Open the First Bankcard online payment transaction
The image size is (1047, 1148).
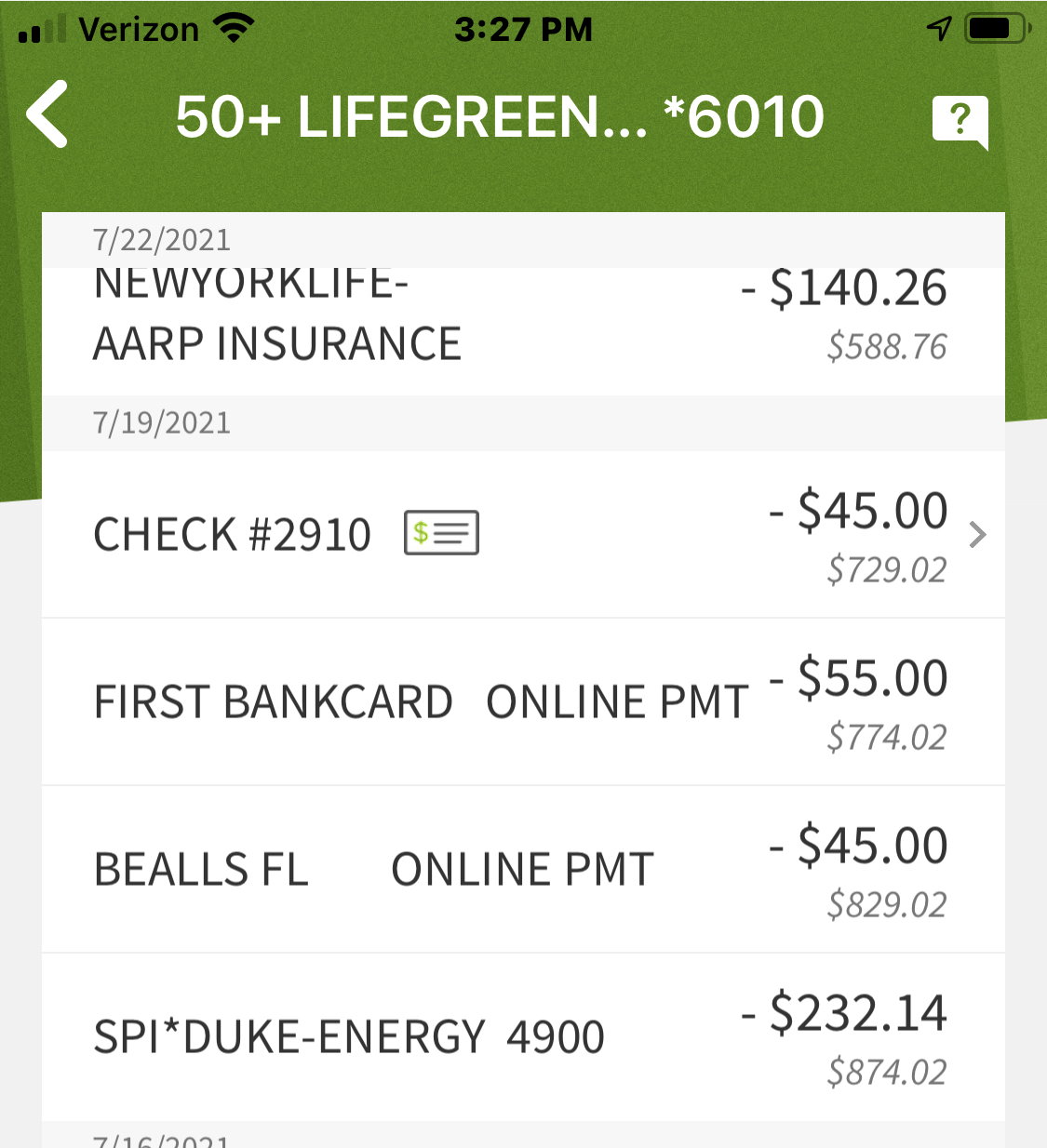pyautogui.click(x=521, y=702)
